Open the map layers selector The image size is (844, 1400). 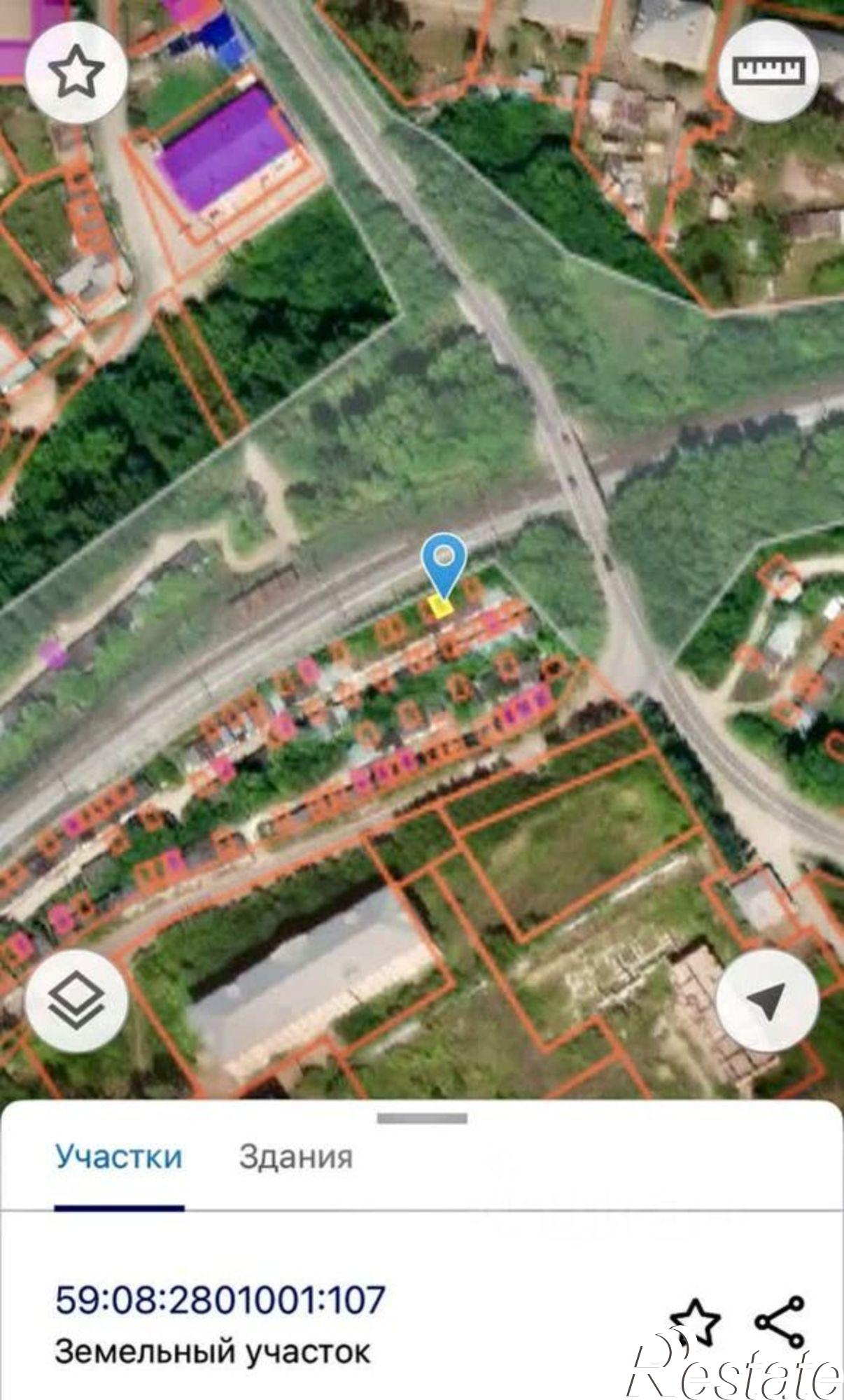(x=76, y=999)
